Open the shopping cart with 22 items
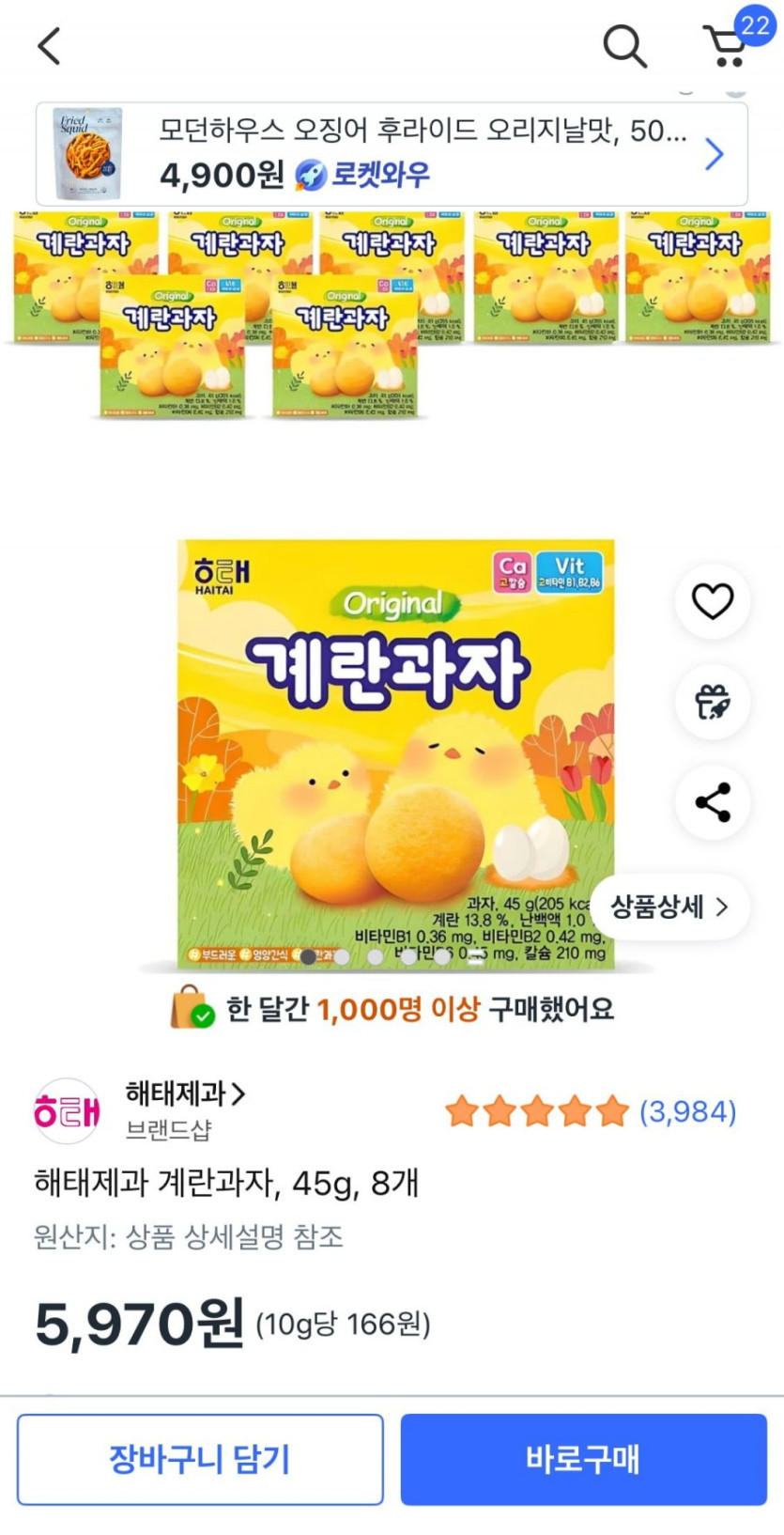The width and height of the screenshot is (784, 1535). [728, 44]
